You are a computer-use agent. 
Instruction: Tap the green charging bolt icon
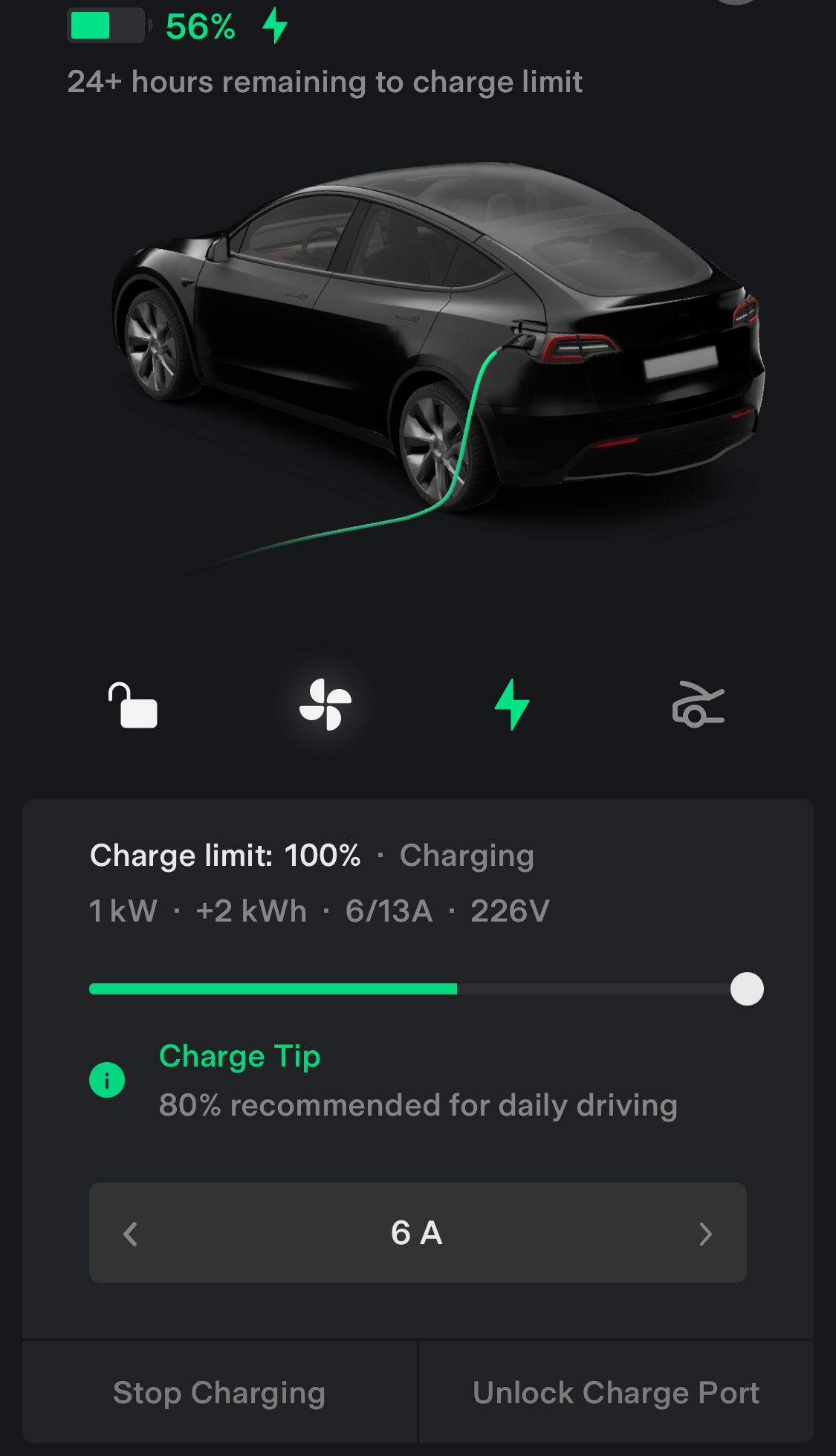(512, 705)
